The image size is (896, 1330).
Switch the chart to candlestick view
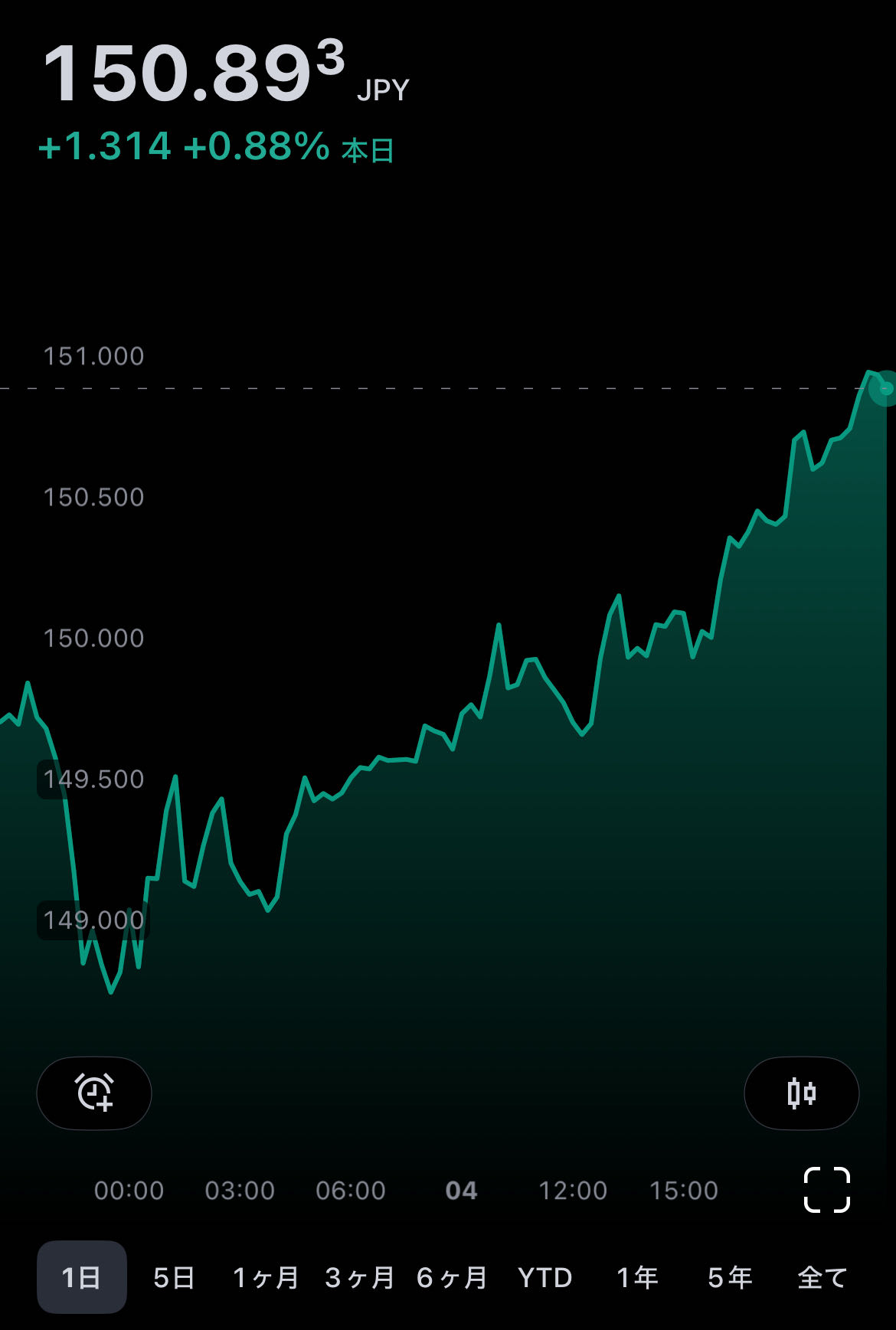point(801,1093)
